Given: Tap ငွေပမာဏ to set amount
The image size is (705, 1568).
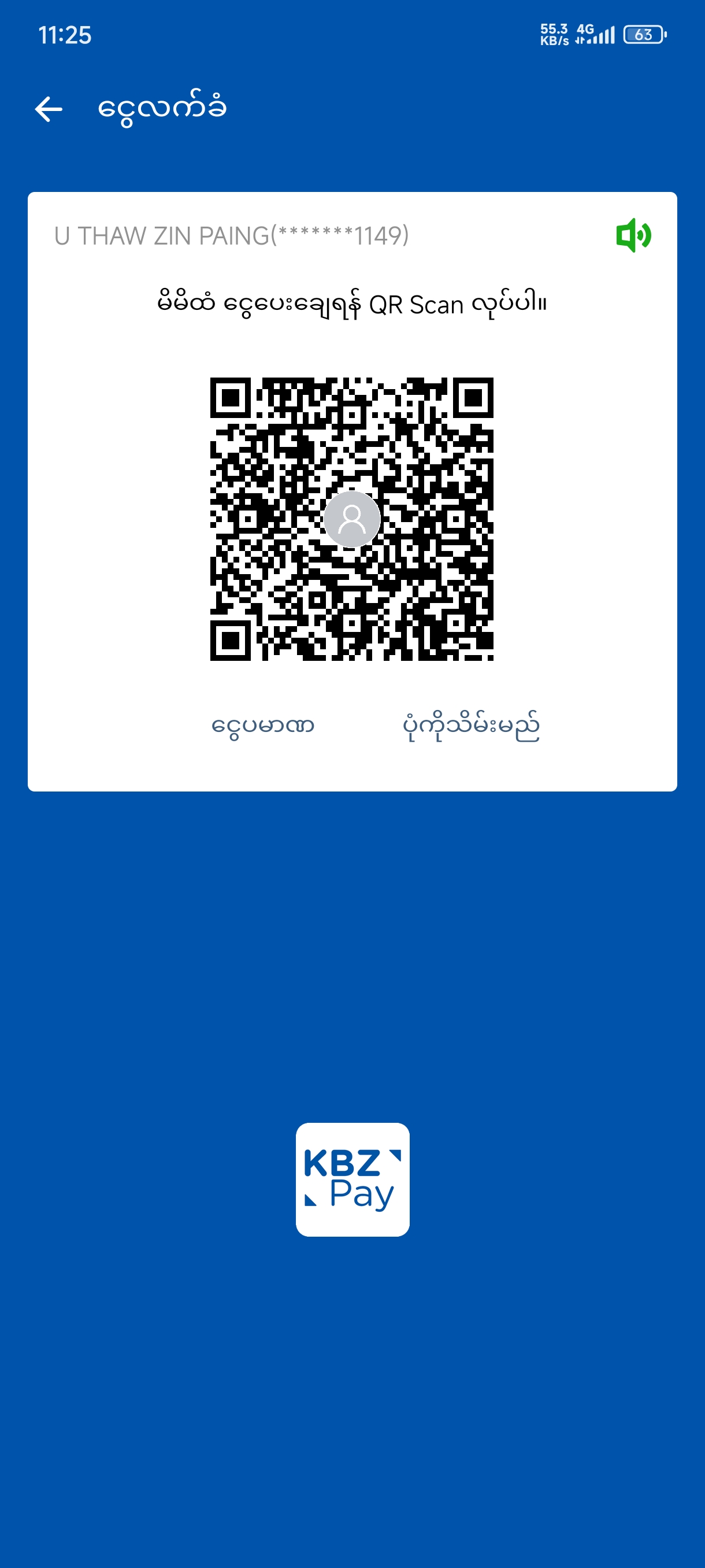Looking at the screenshot, I should point(263,726).
